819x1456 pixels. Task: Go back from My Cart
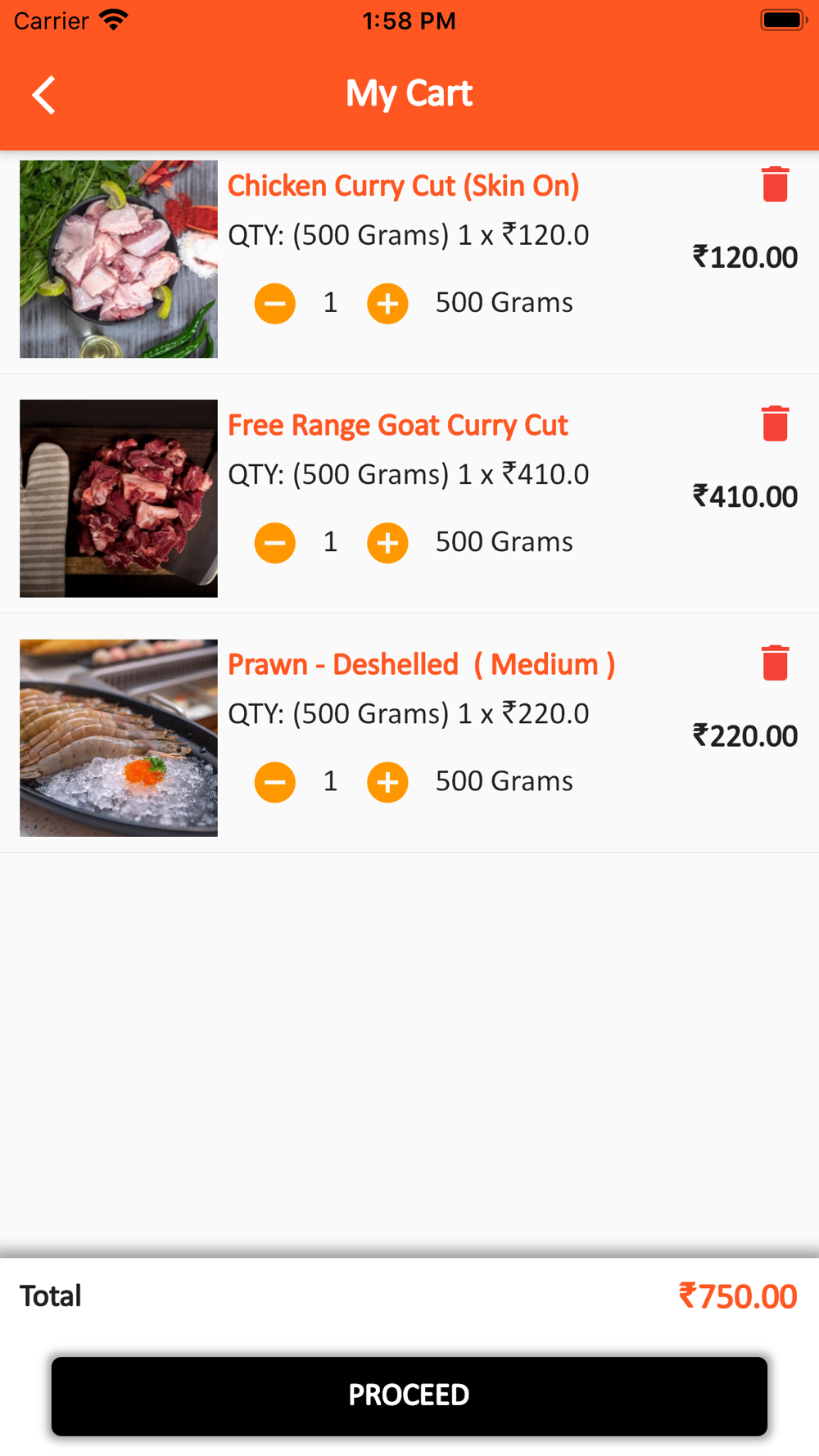(44, 95)
